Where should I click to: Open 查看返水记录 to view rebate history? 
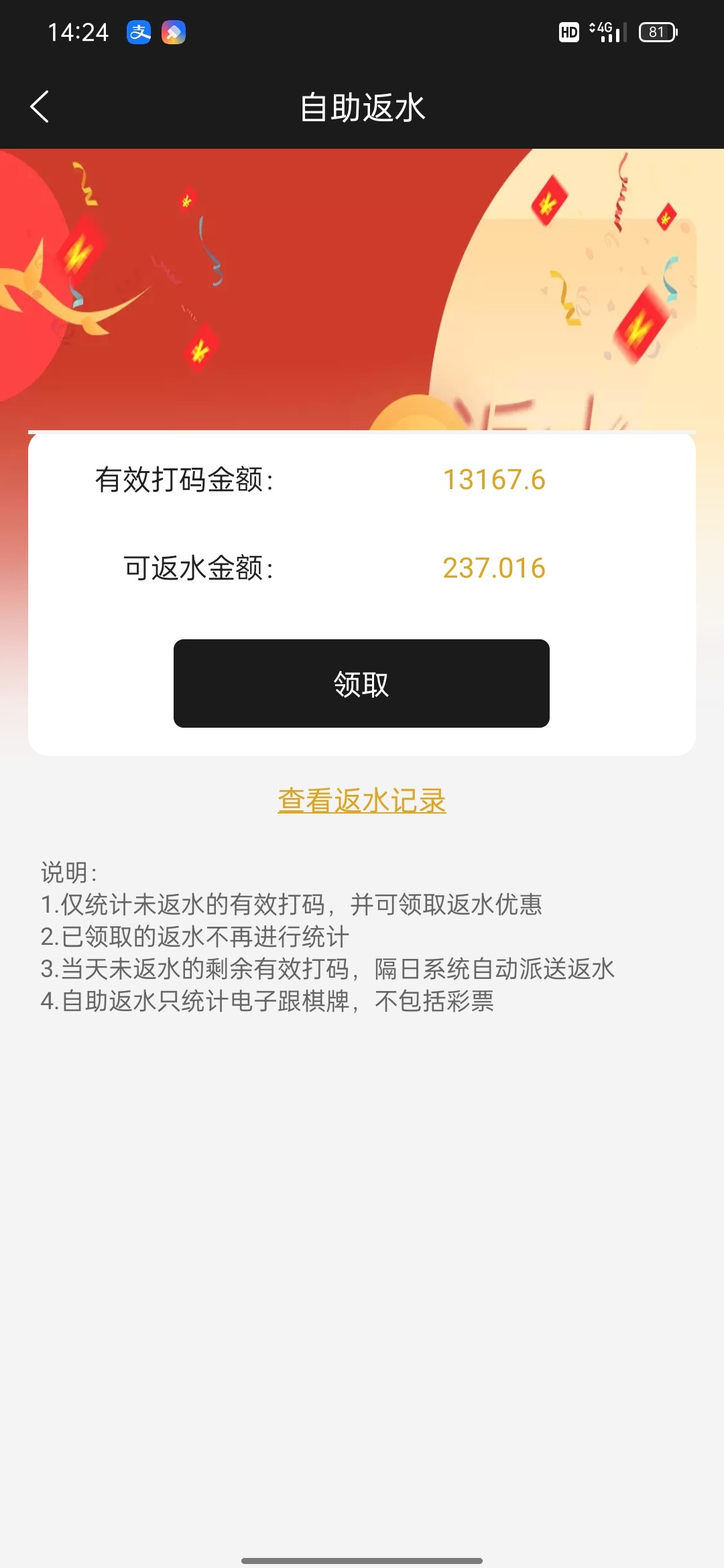click(362, 801)
